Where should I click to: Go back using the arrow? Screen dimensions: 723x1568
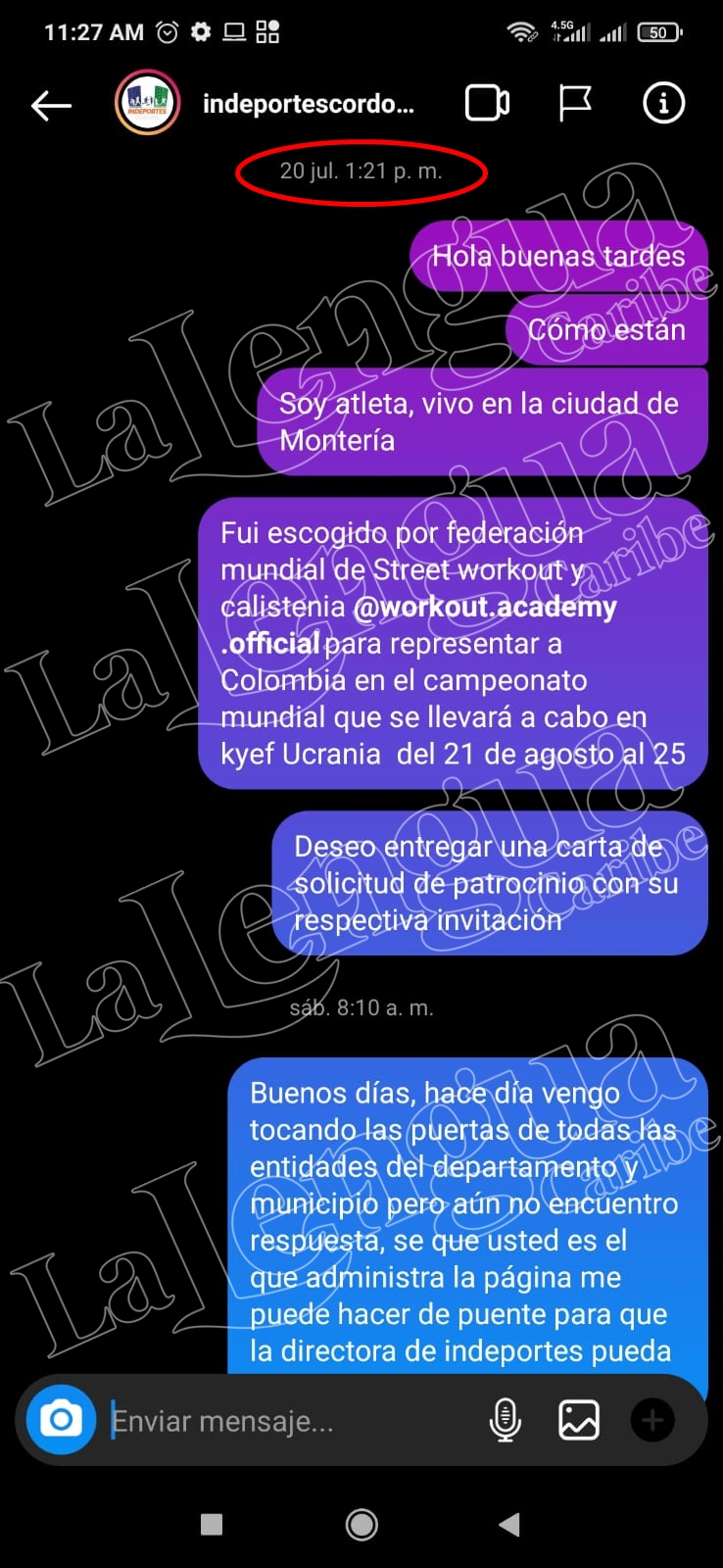coord(51,105)
